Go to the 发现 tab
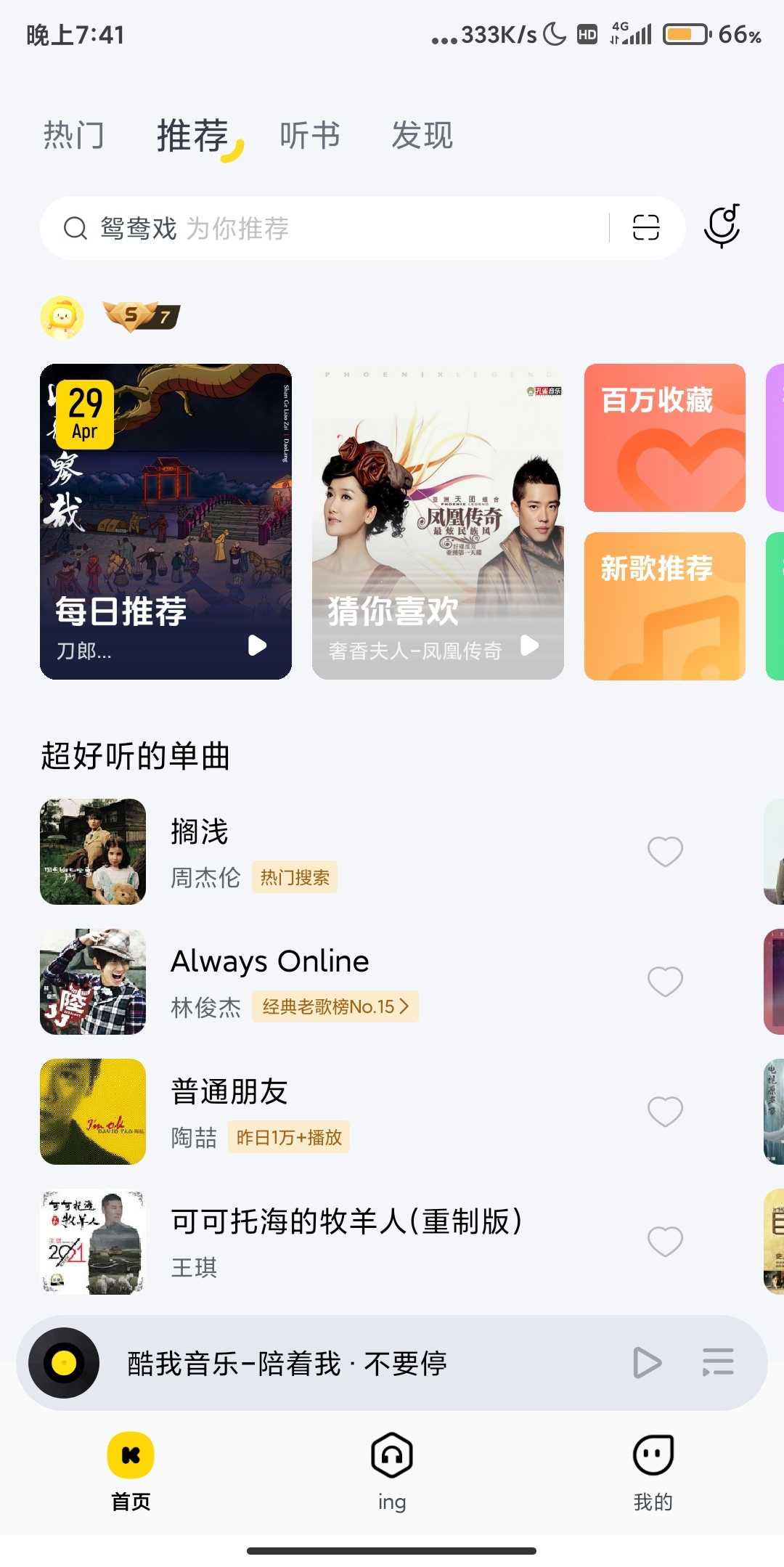This screenshot has height=1567, width=784. (422, 136)
